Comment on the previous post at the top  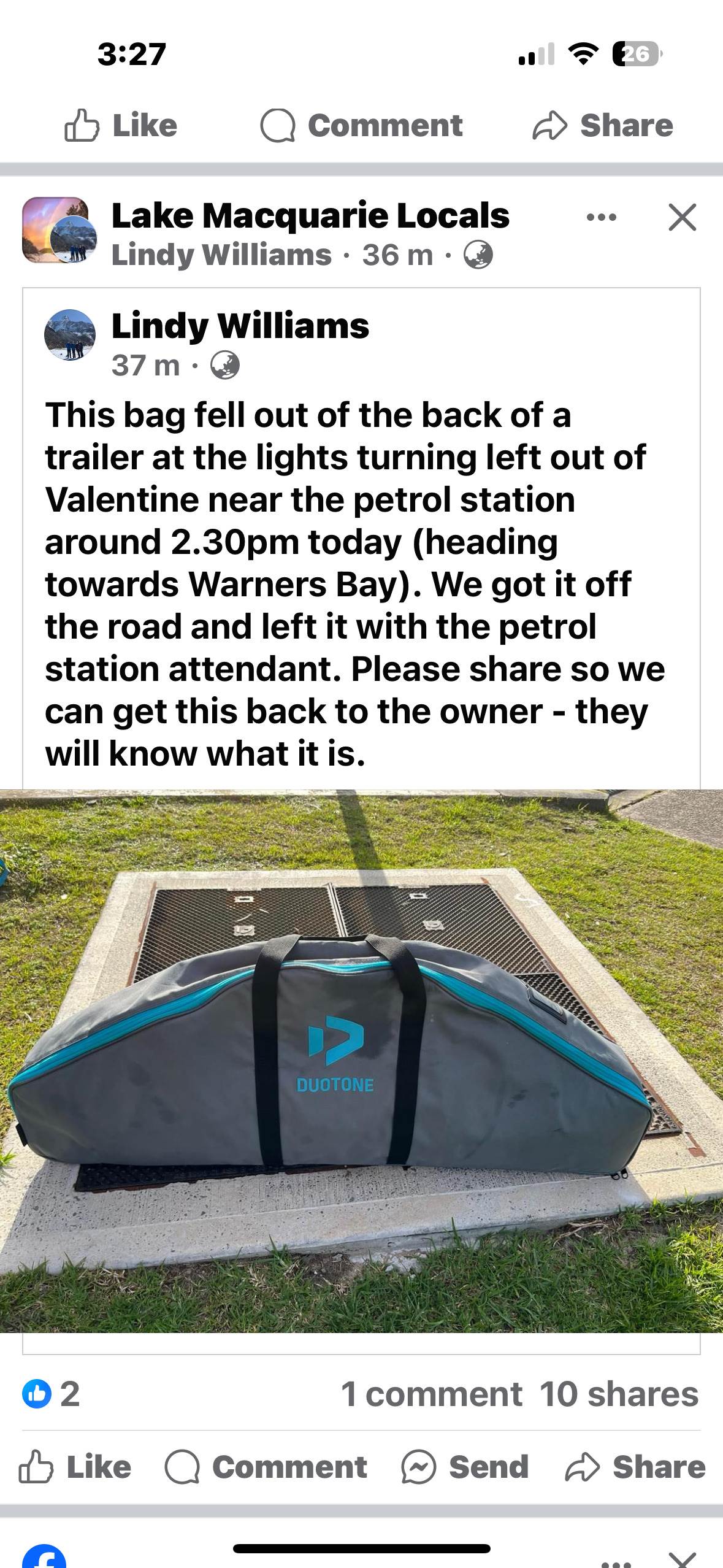[362, 126]
